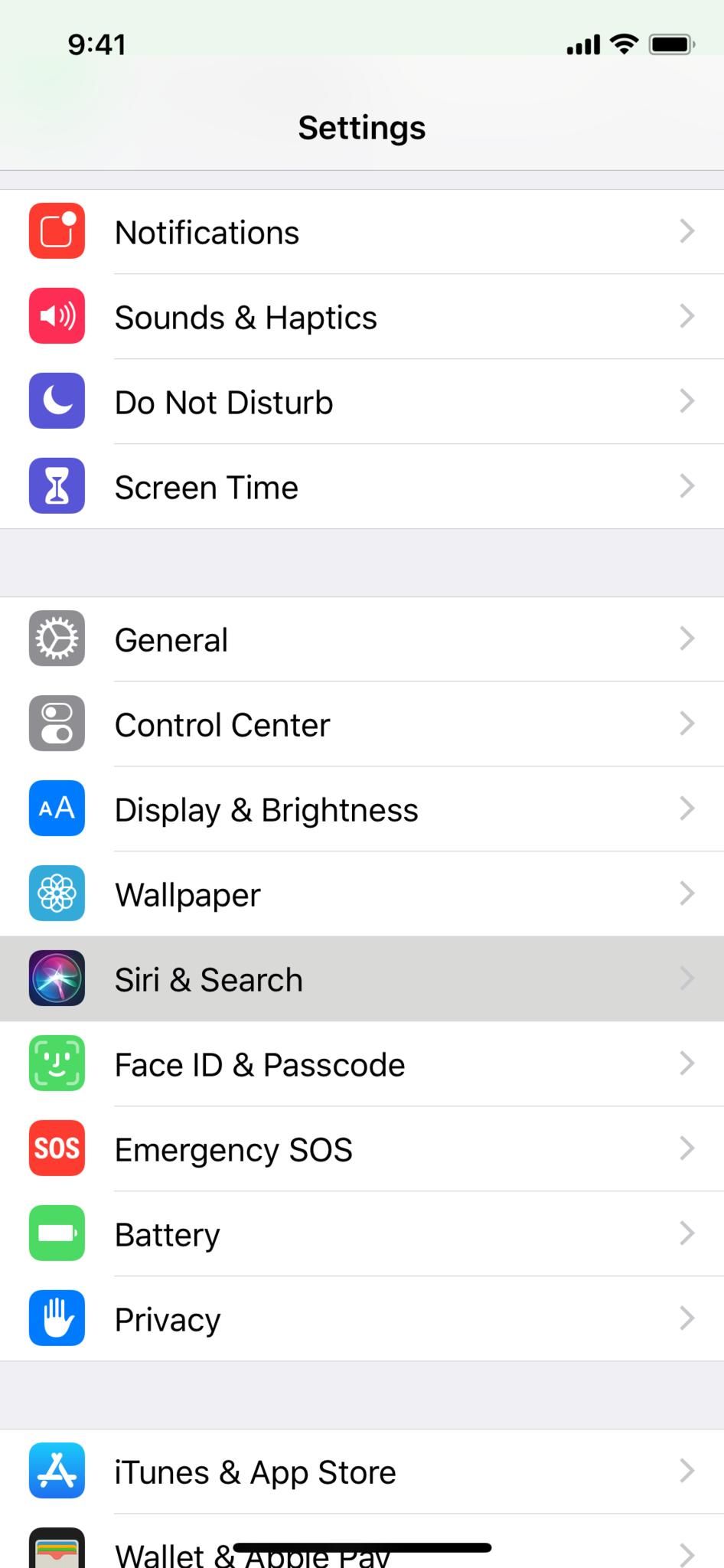Image resolution: width=724 pixels, height=1568 pixels.
Task: Select the Emergency SOS icon
Action: coord(56,1148)
